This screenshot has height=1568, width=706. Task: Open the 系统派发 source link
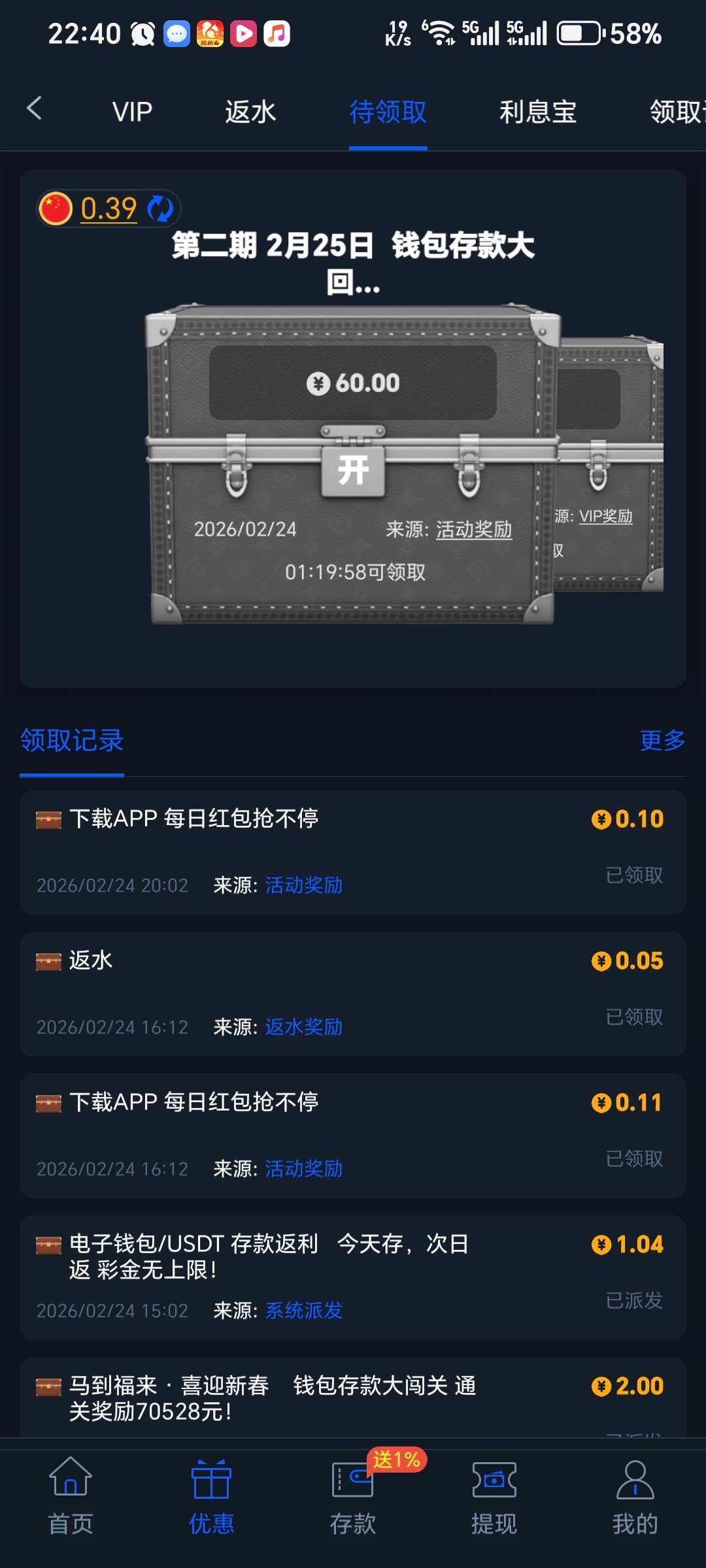point(303,1311)
